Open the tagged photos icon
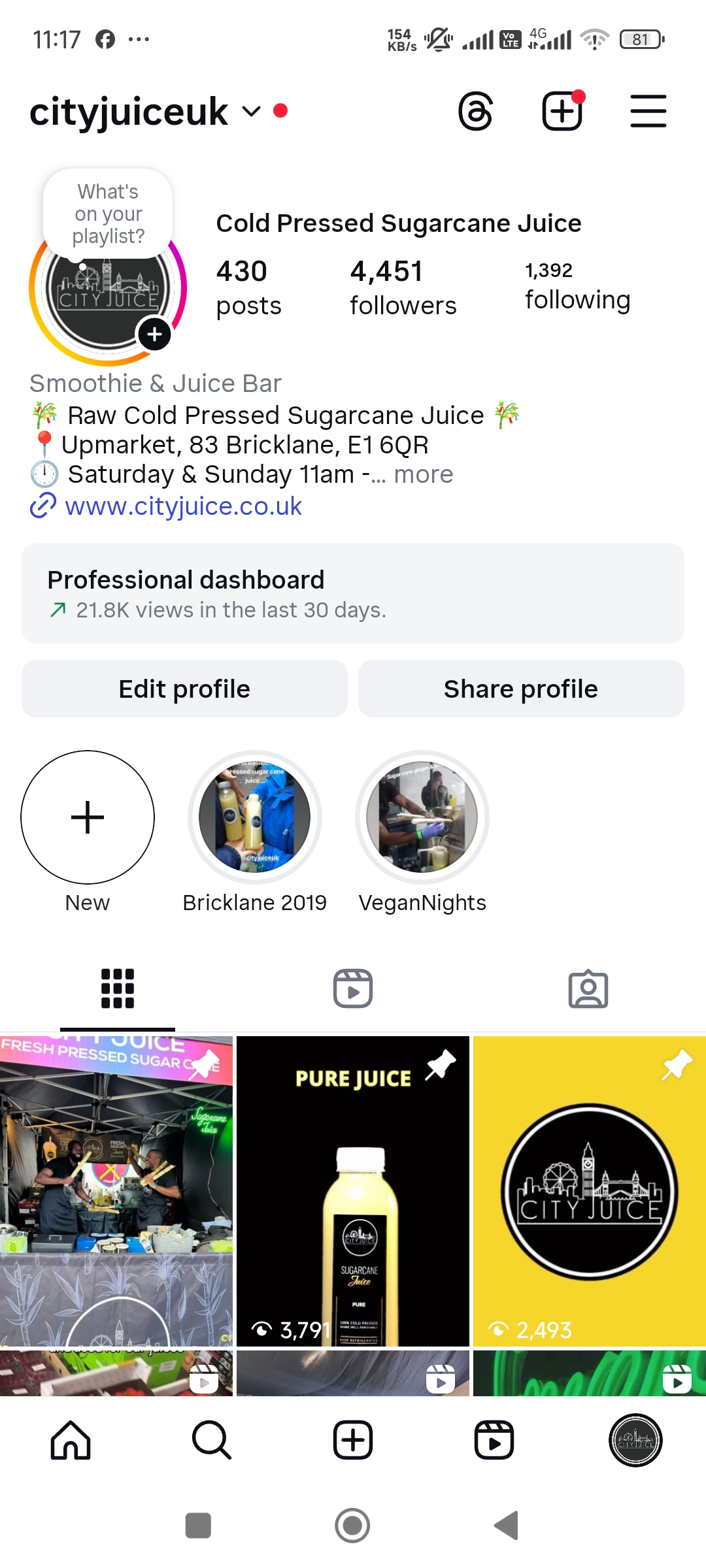Image resolution: width=706 pixels, height=1568 pixels. click(x=588, y=988)
